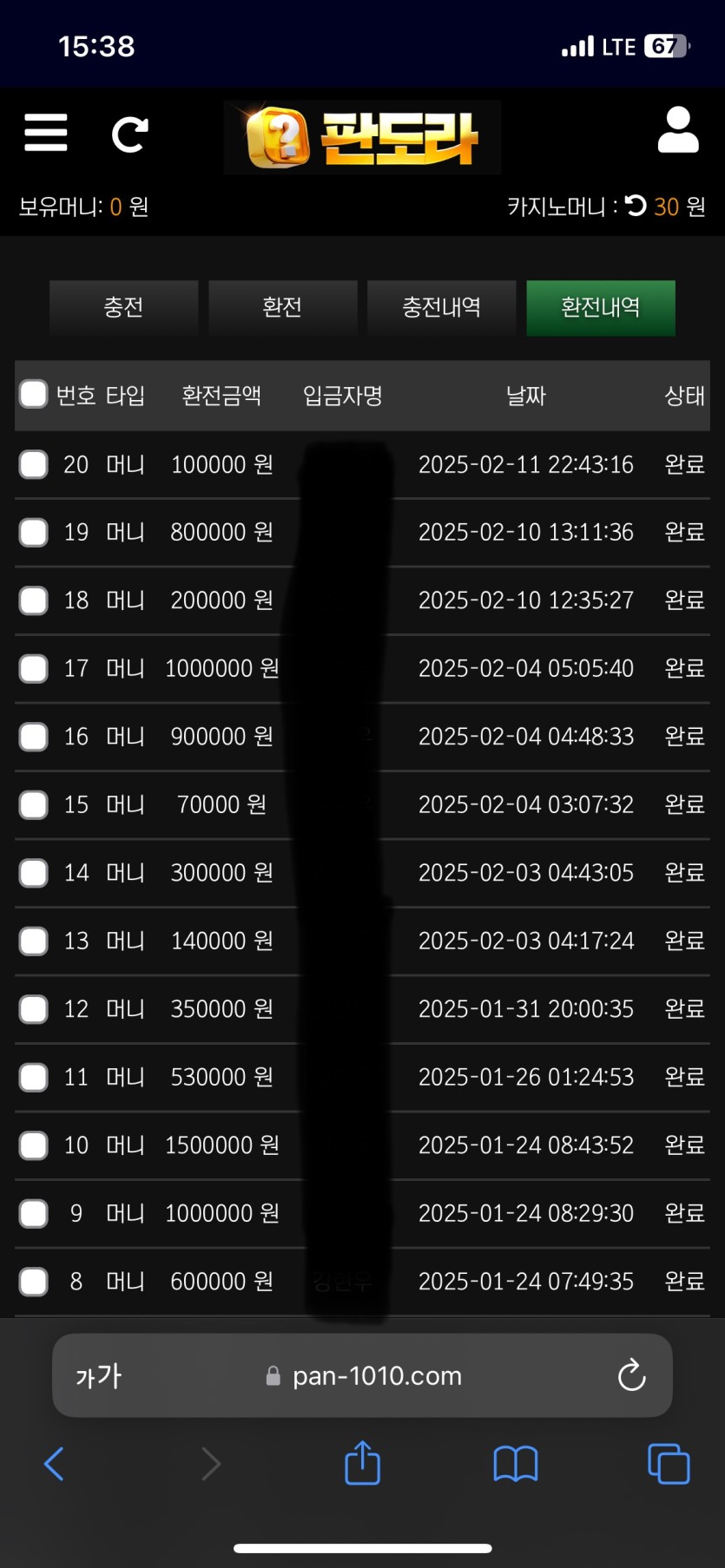Tap the refresh icon beside the menu
Screen dimensions: 725x1568
pyautogui.click(x=129, y=134)
